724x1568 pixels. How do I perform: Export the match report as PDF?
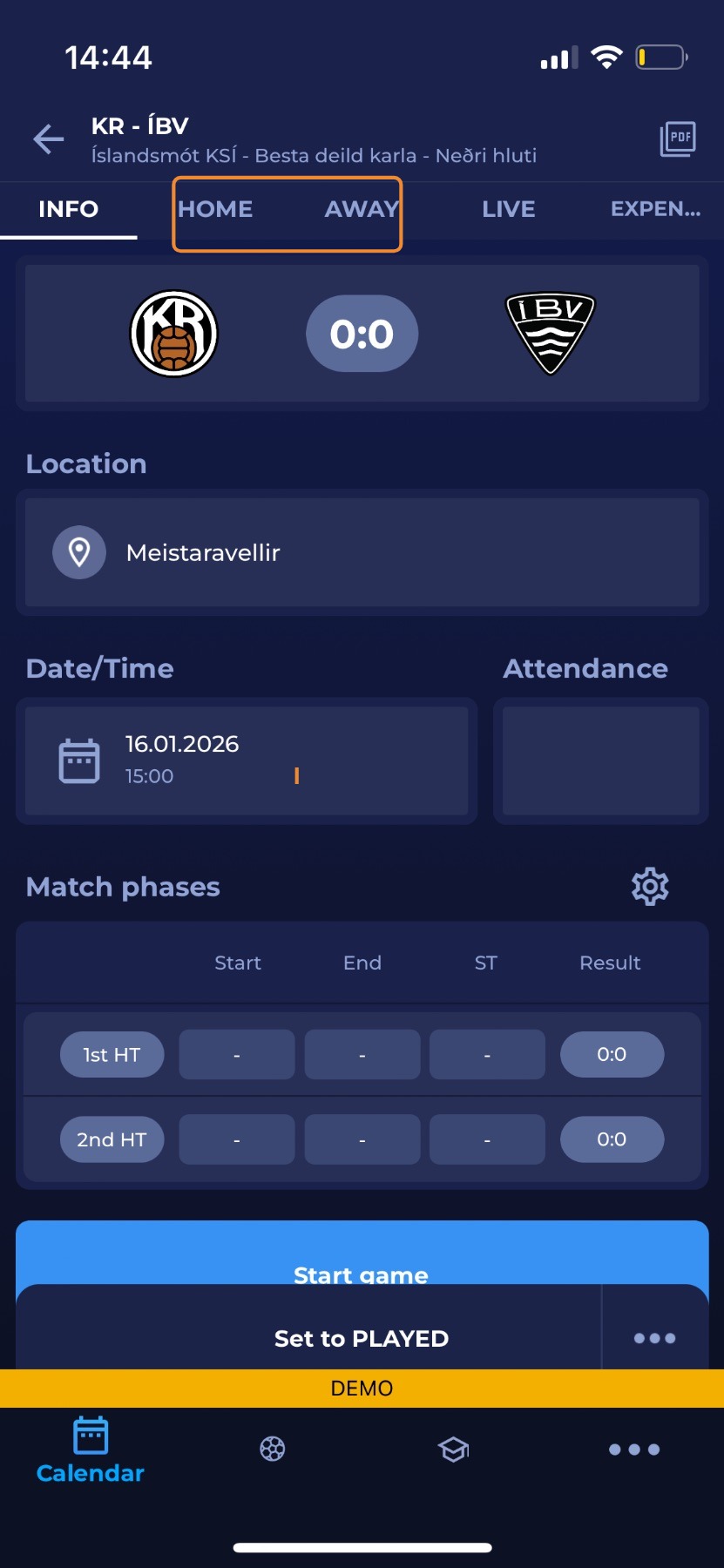(677, 139)
